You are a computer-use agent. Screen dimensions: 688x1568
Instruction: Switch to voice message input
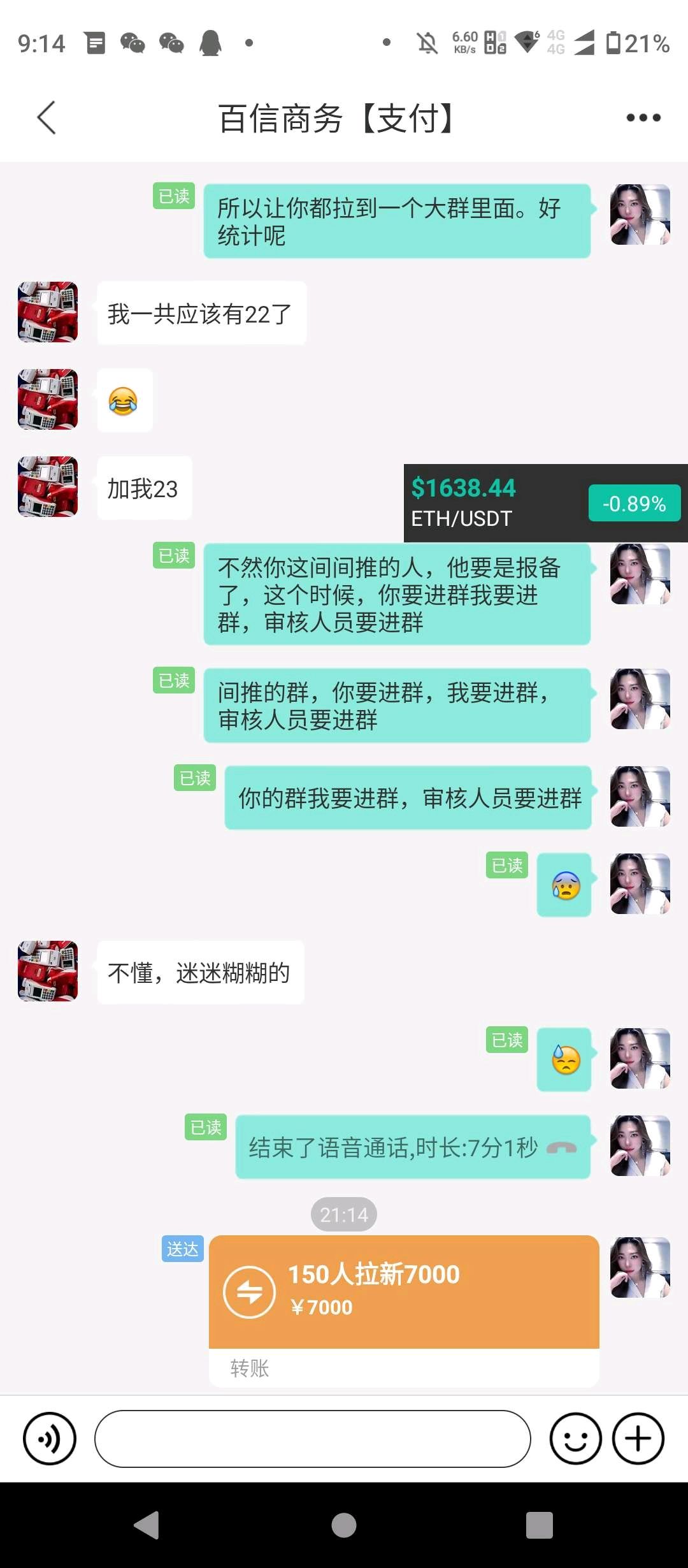[x=50, y=1439]
